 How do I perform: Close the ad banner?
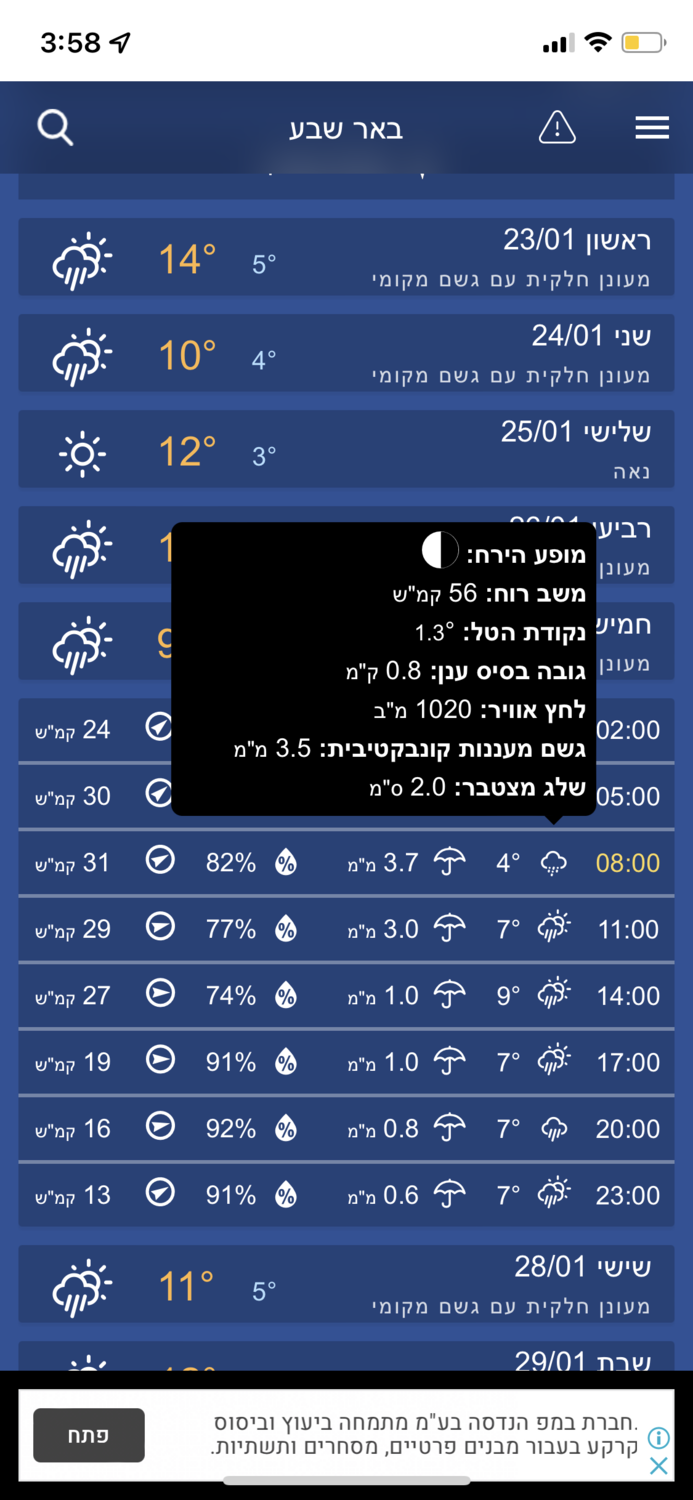pyautogui.click(x=658, y=1466)
